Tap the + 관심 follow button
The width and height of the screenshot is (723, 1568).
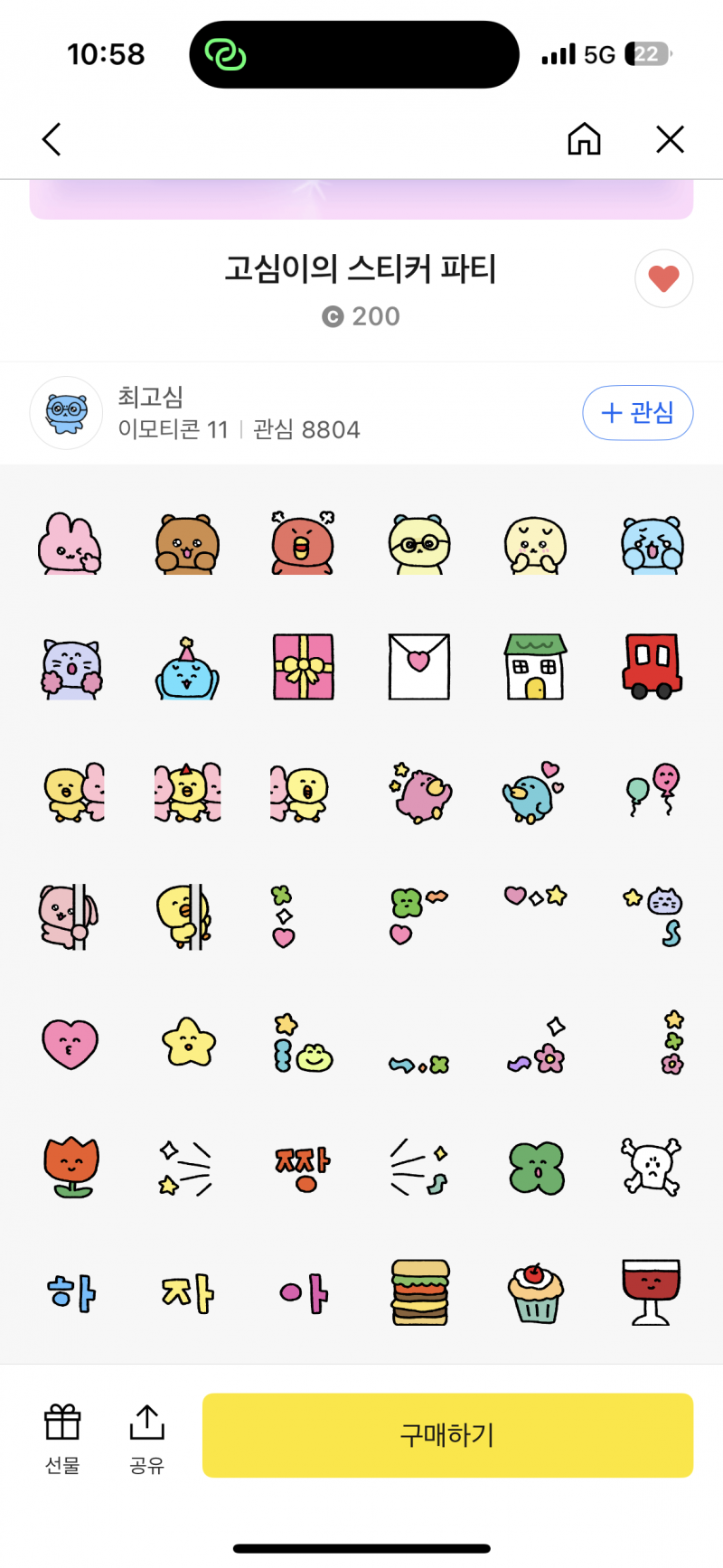coord(638,412)
